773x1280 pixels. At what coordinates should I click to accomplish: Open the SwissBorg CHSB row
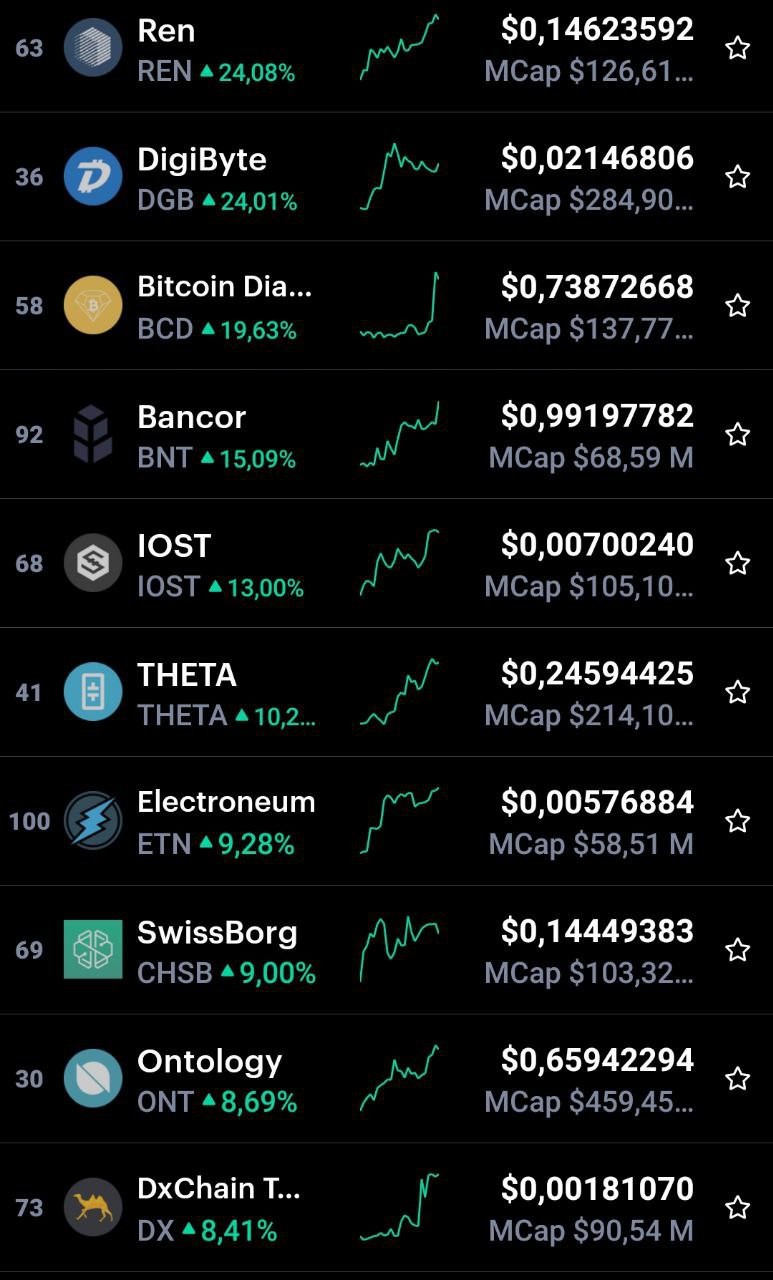point(386,950)
